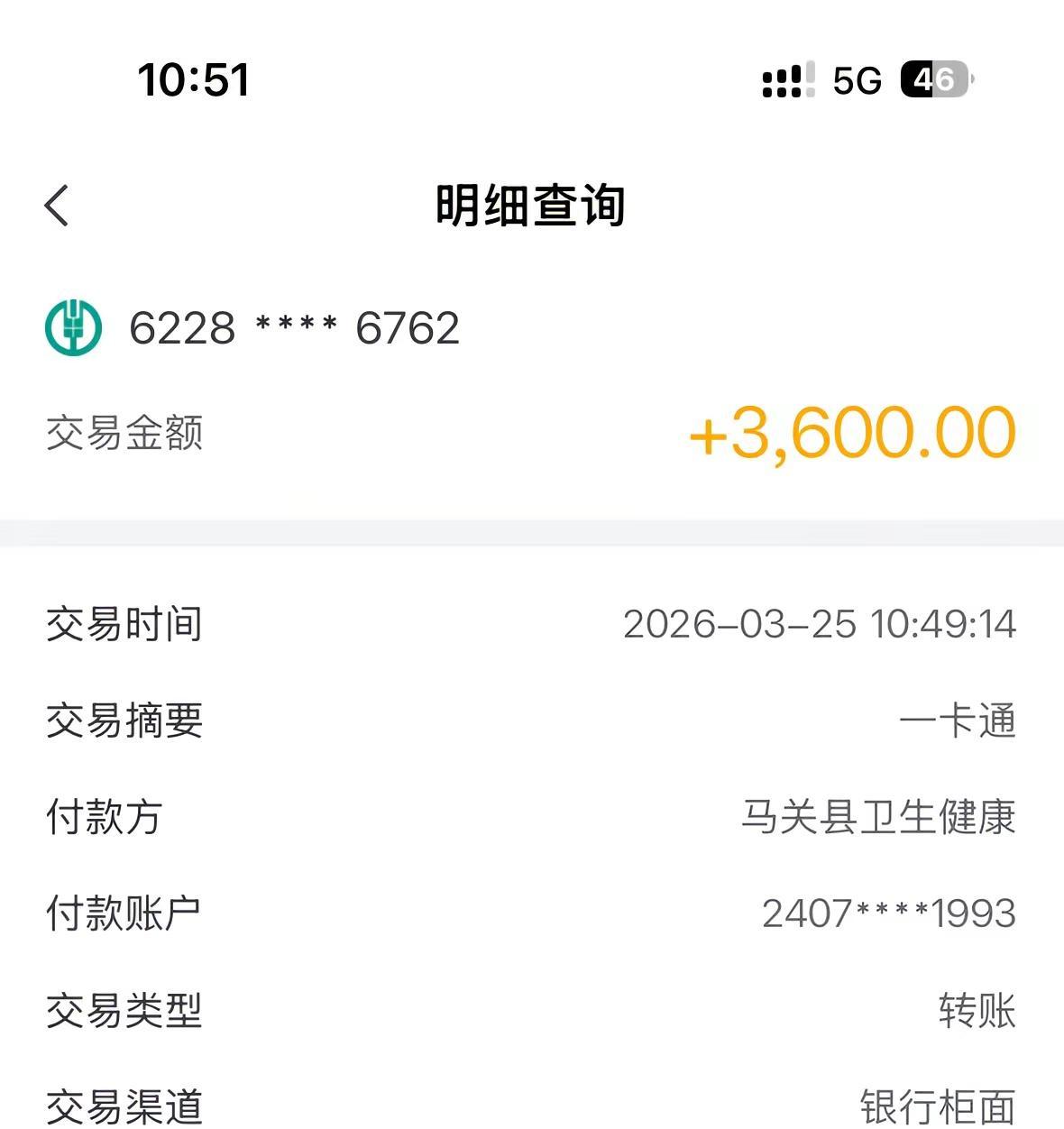The image size is (1064, 1129).
Task: Select the 交易摘要 row label
Action: pos(124,720)
